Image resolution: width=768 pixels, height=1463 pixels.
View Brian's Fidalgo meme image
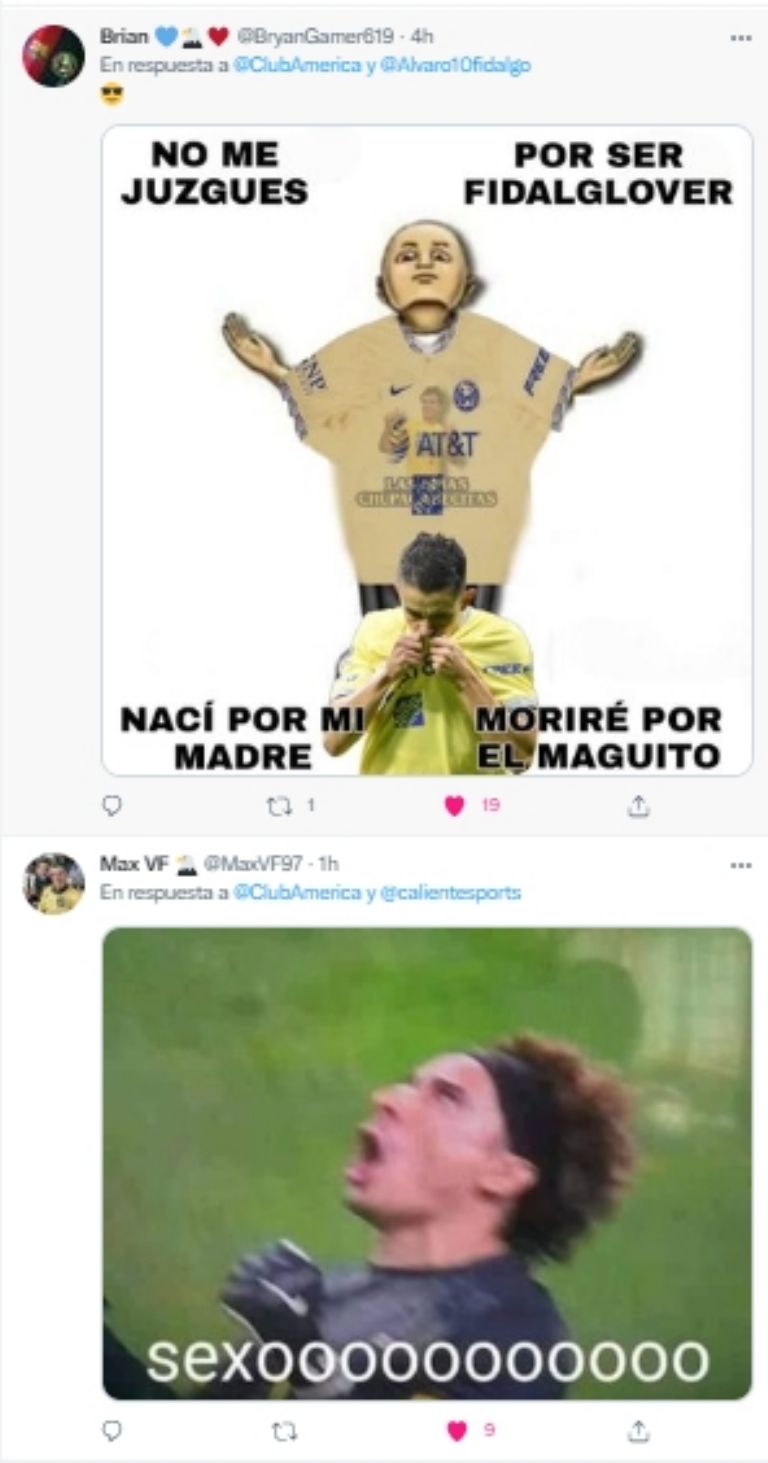click(427, 450)
